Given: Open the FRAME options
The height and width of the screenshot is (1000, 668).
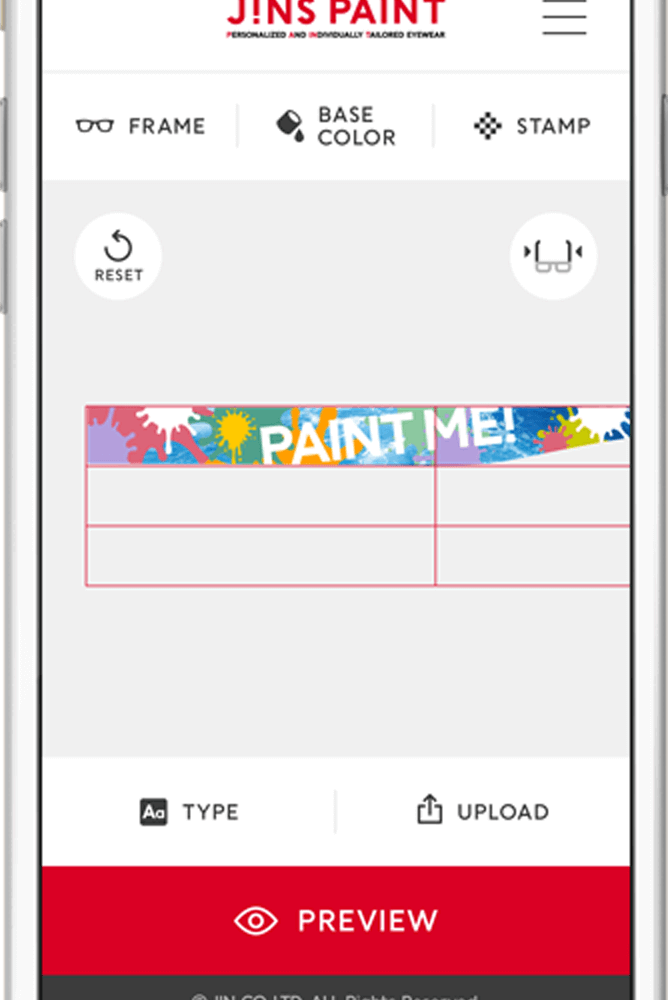Looking at the screenshot, I should pos(140,126).
